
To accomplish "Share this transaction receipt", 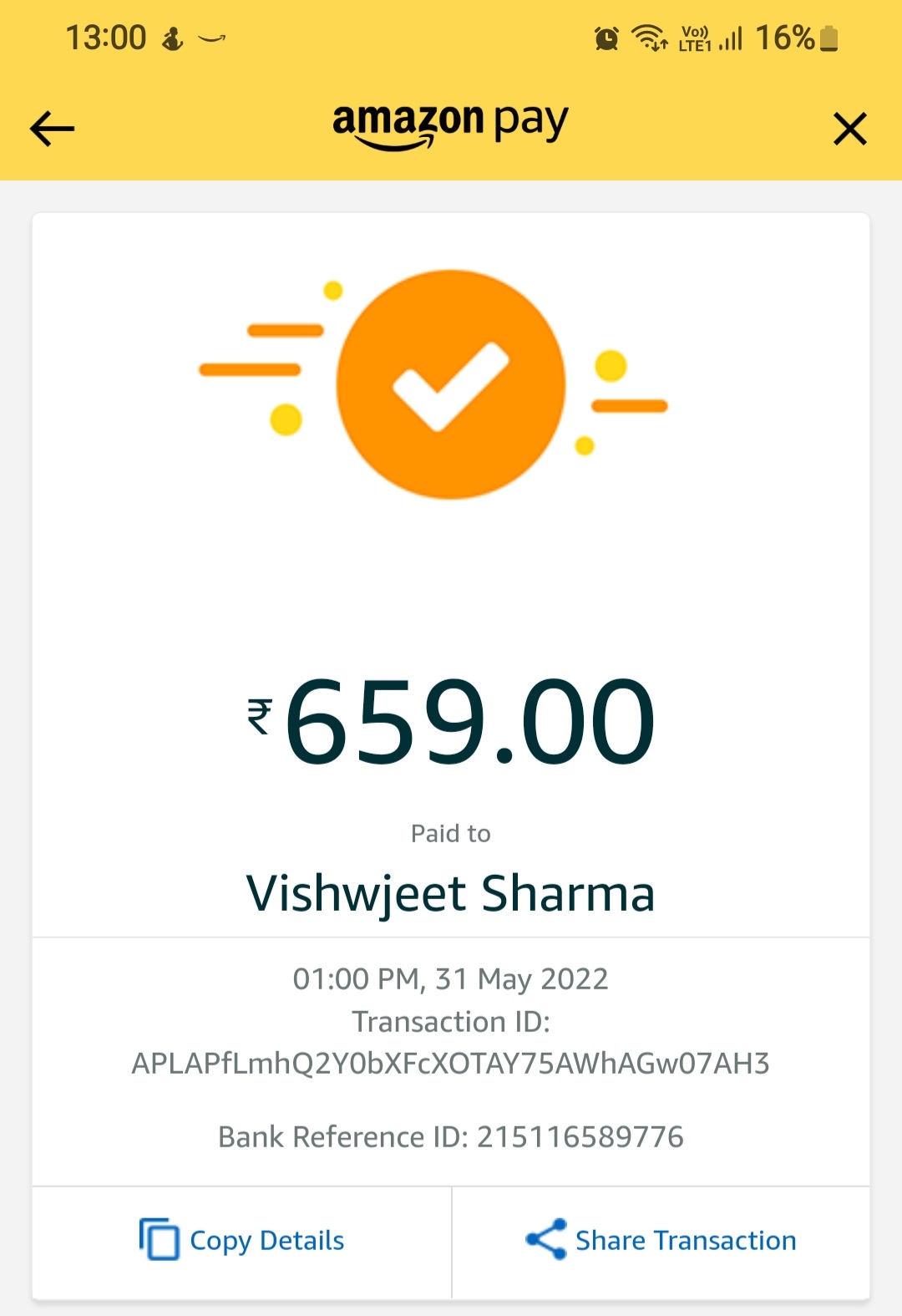I will 661,1240.
